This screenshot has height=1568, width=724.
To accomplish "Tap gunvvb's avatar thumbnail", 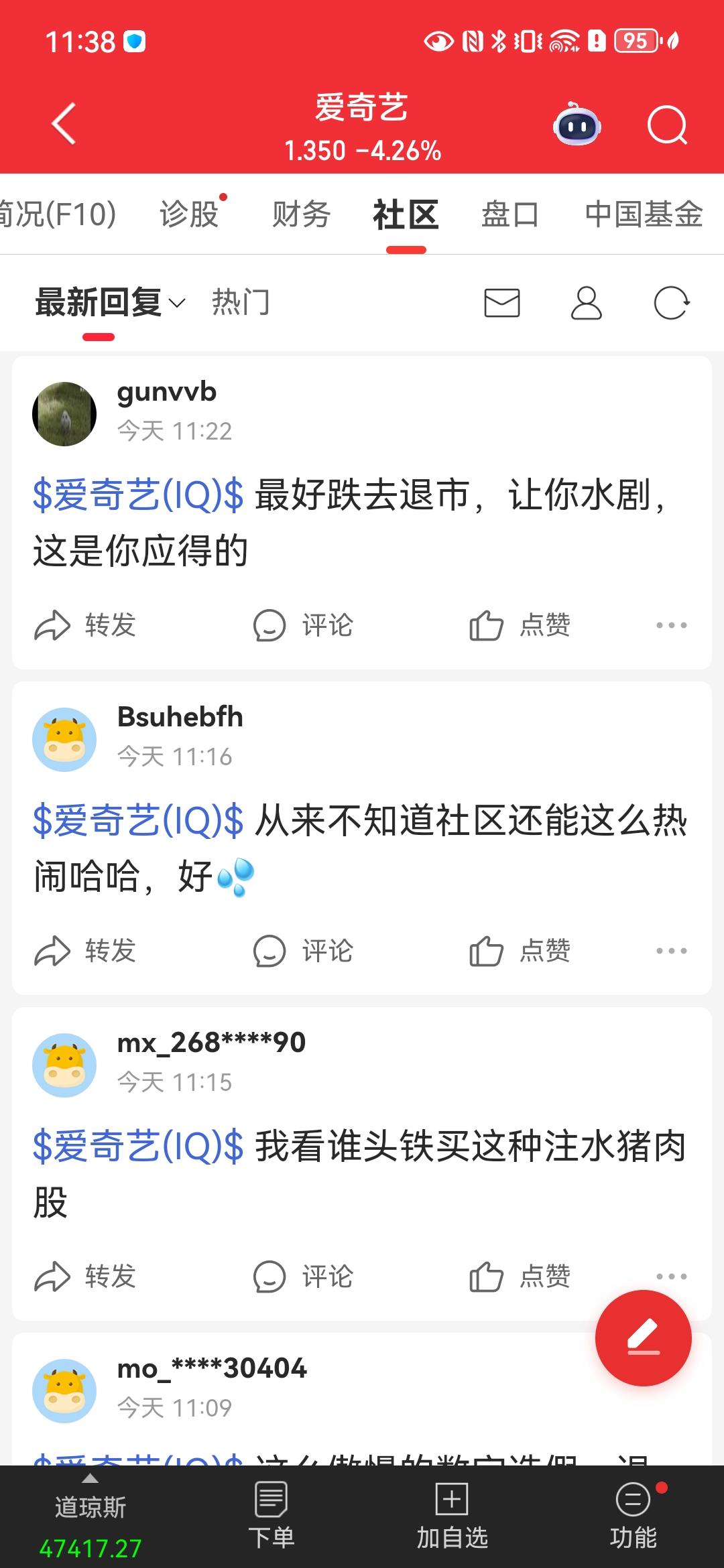I will (64, 414).
